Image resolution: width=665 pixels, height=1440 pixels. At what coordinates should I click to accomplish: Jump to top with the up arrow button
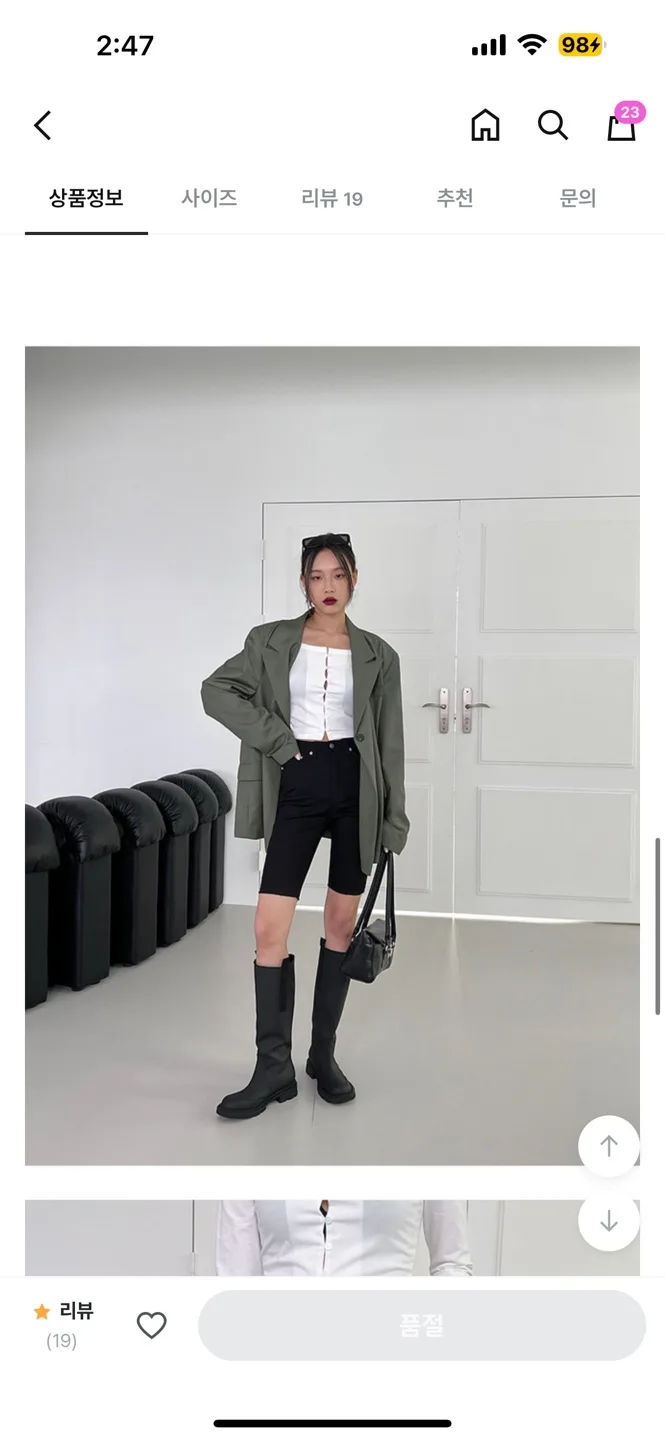[x=609, y=1146]
